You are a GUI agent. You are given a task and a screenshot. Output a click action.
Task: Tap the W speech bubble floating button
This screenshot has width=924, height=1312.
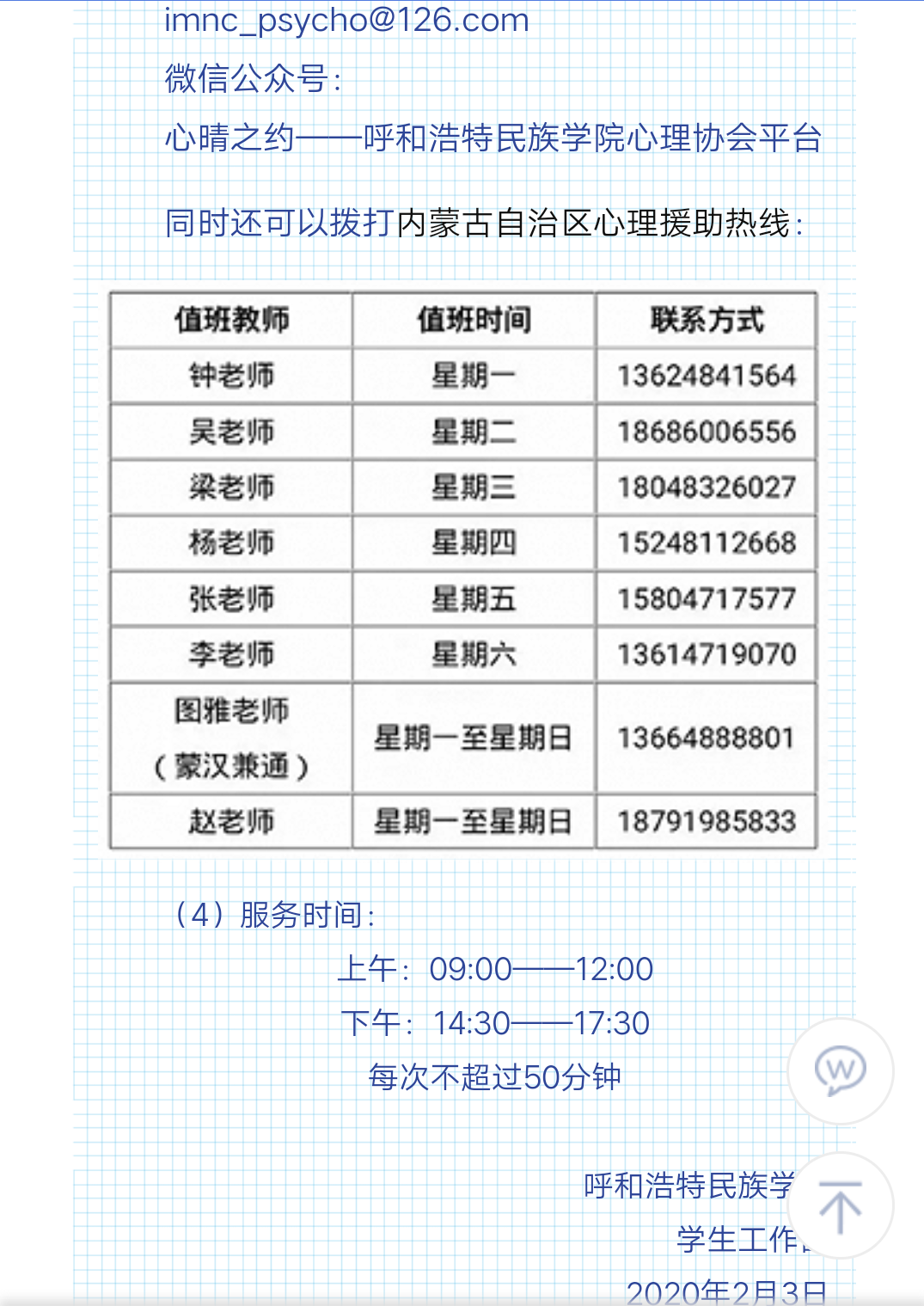pyautogui.click(x=840, y=1070)
